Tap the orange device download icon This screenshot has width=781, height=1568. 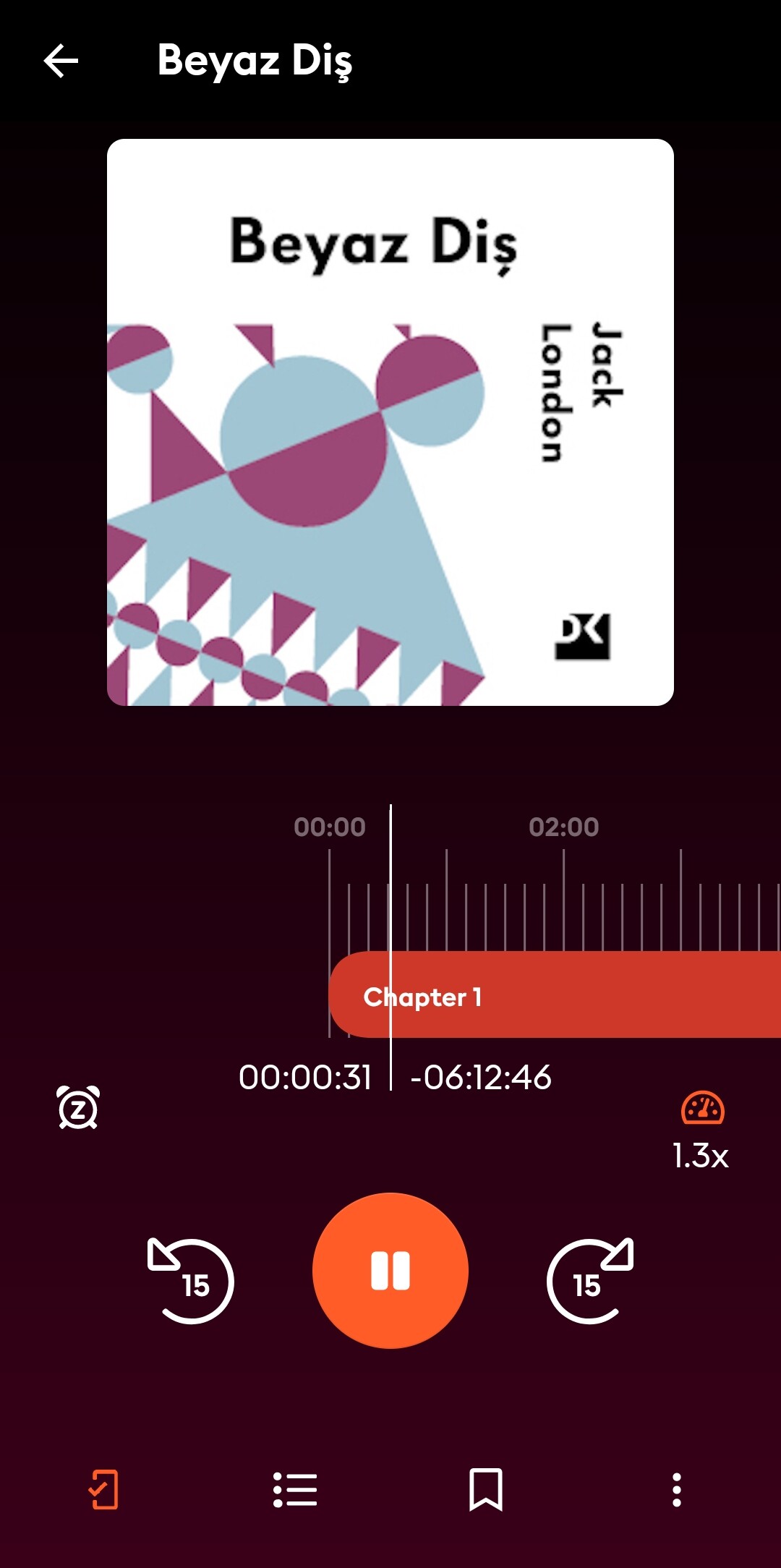click(x=103, y=1490)
